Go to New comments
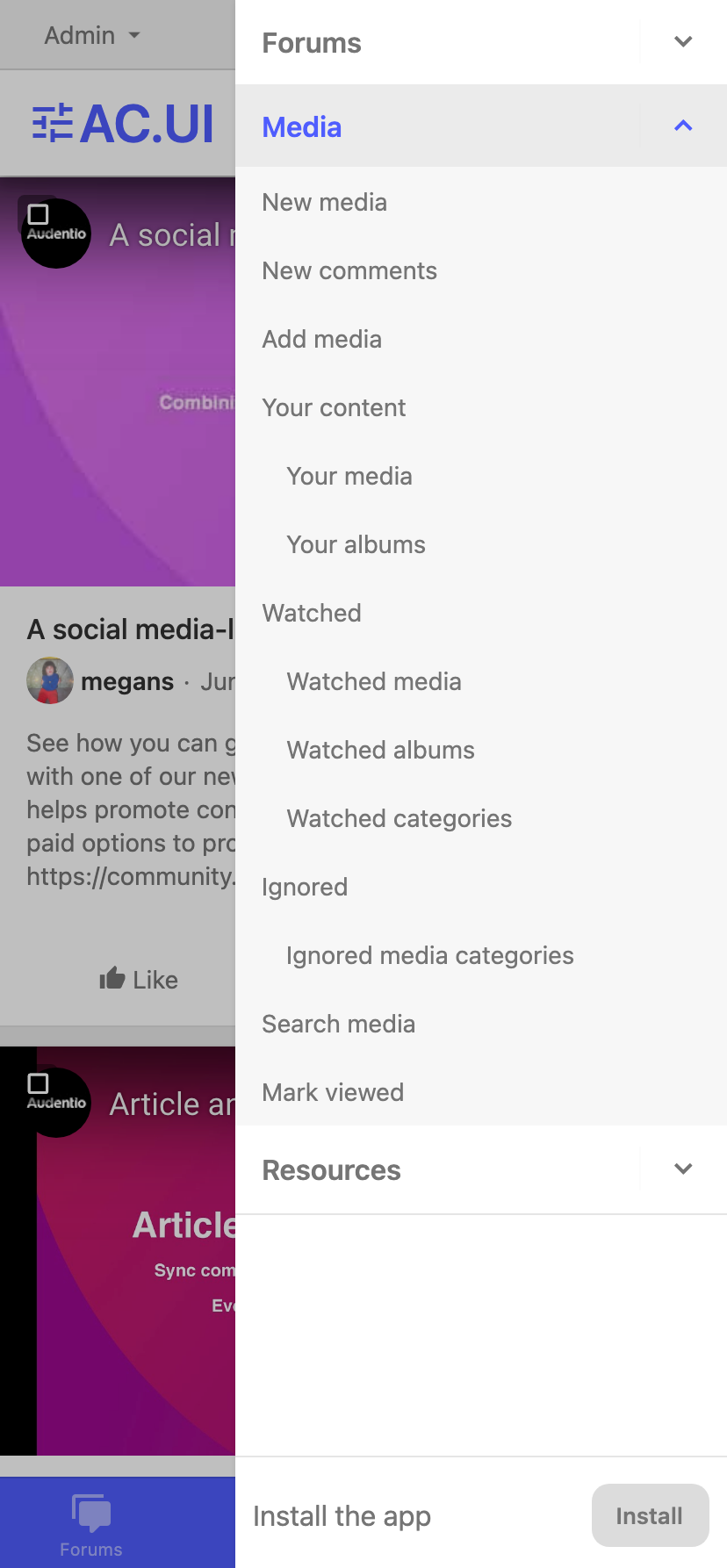 349,270
